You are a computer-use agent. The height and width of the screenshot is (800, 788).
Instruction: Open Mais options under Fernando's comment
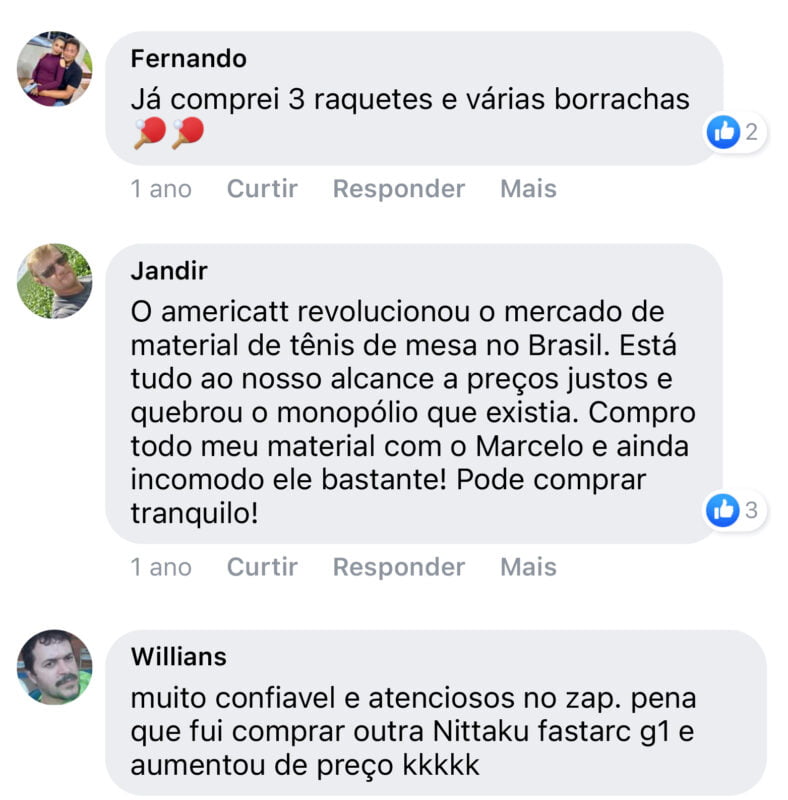[528, 189]
